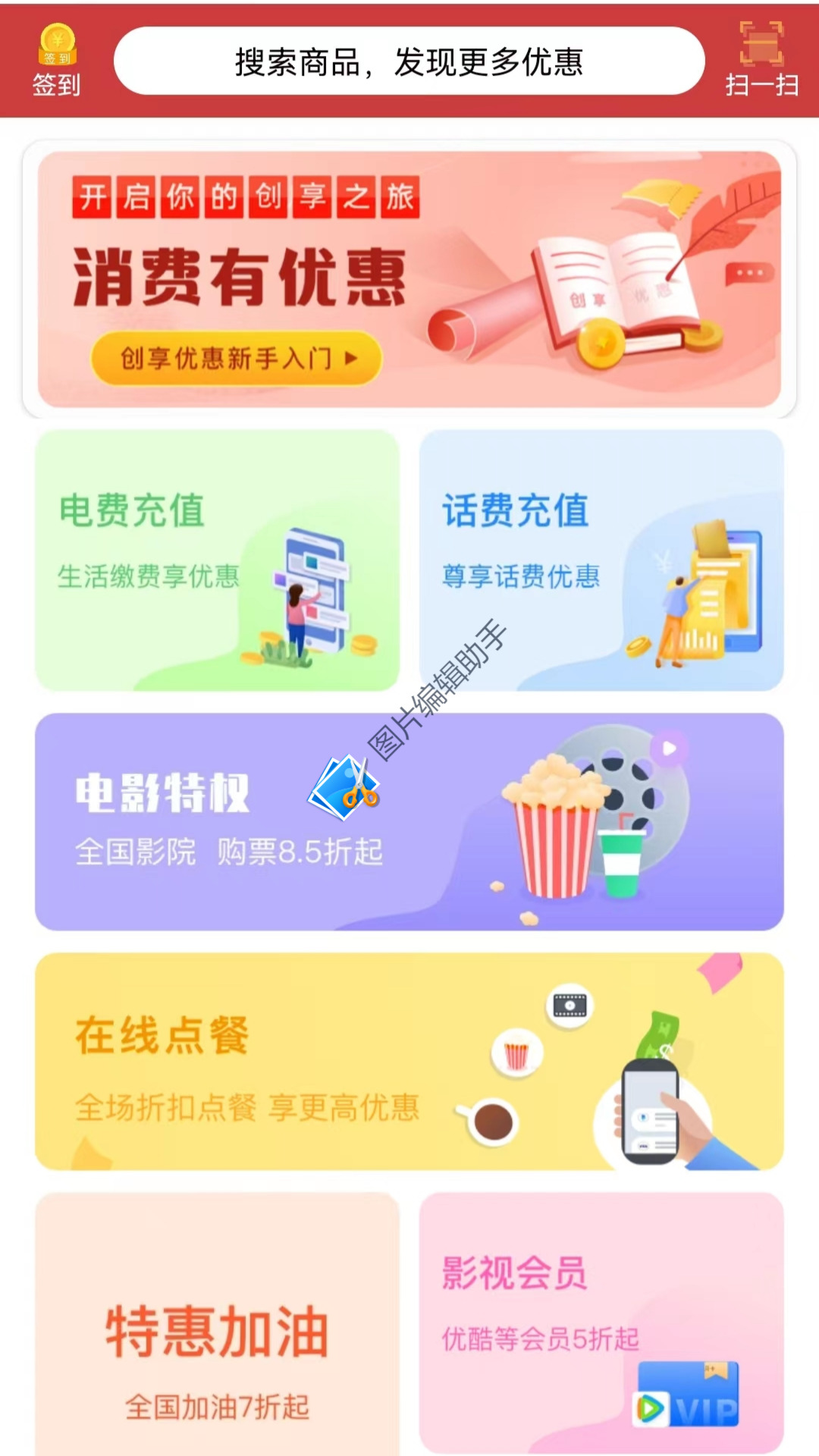The image size is (819, 1456).
Task: Tap the 签到 sign-in coin icon
Action: pos(57,44)
